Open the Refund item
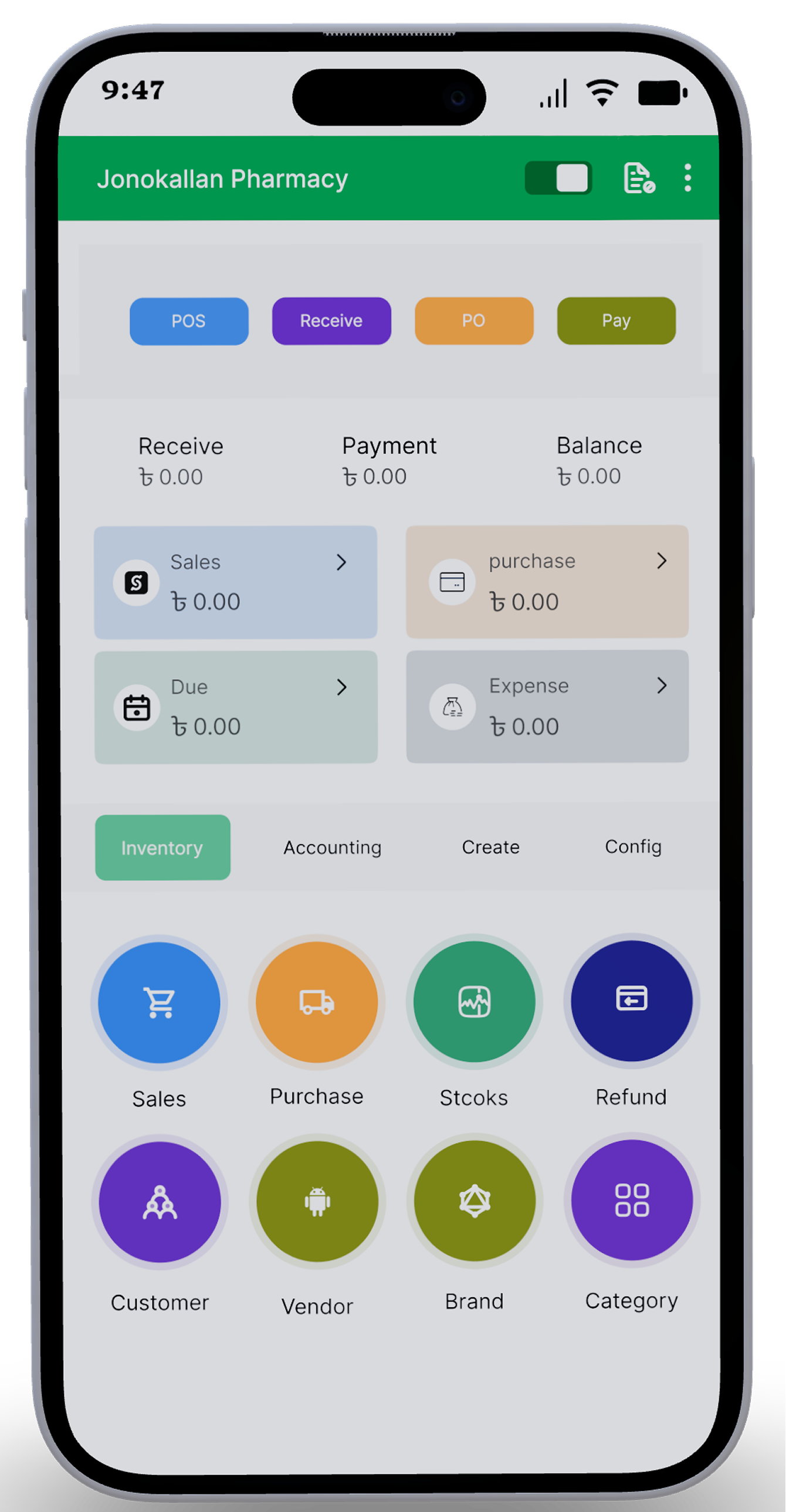 631,1001
